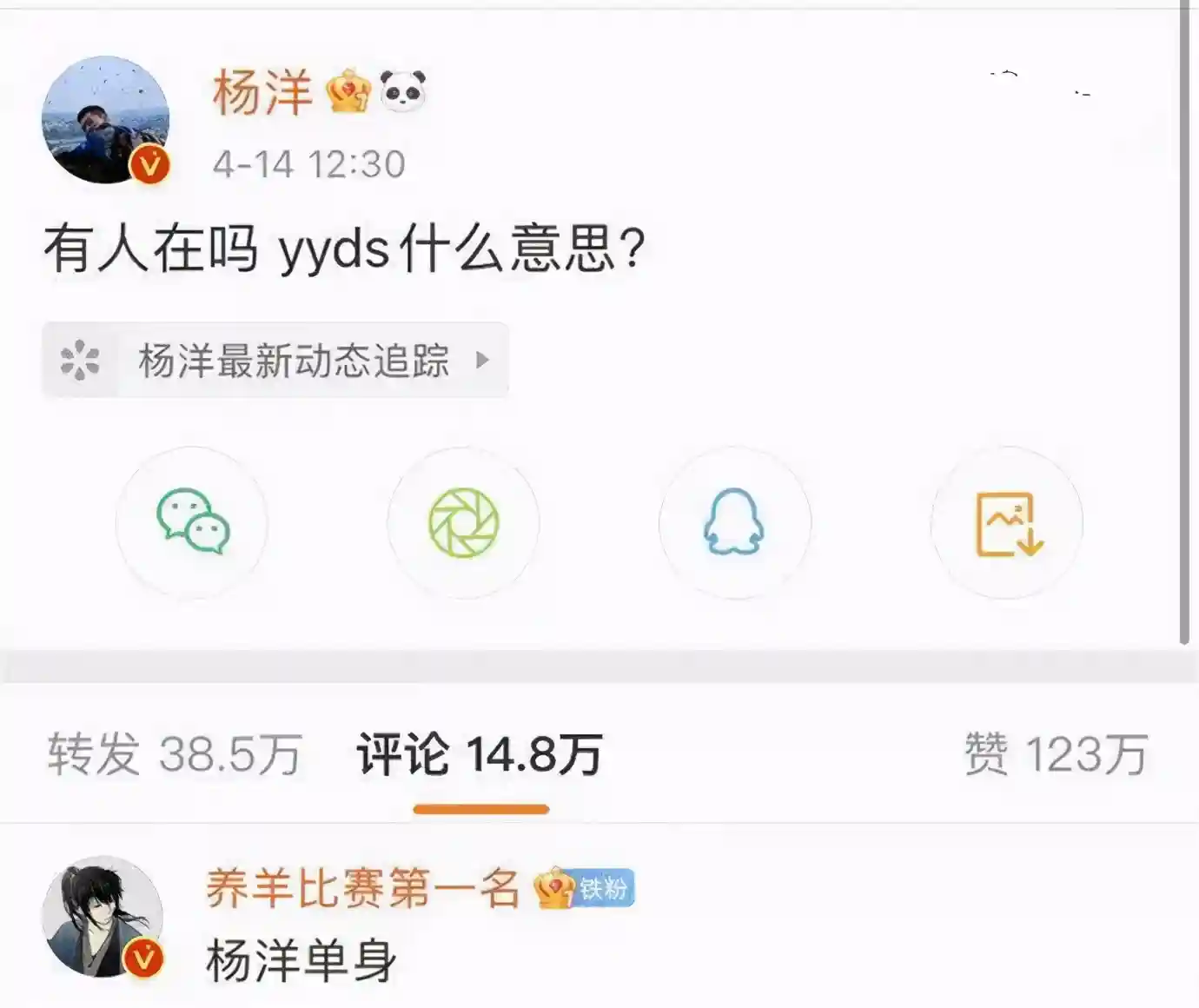Image resolution: width=1199 pixels, height=1008 pixels.
Task: Select the 评论 14.8万 tab
Action: click(x=480, y=753)
